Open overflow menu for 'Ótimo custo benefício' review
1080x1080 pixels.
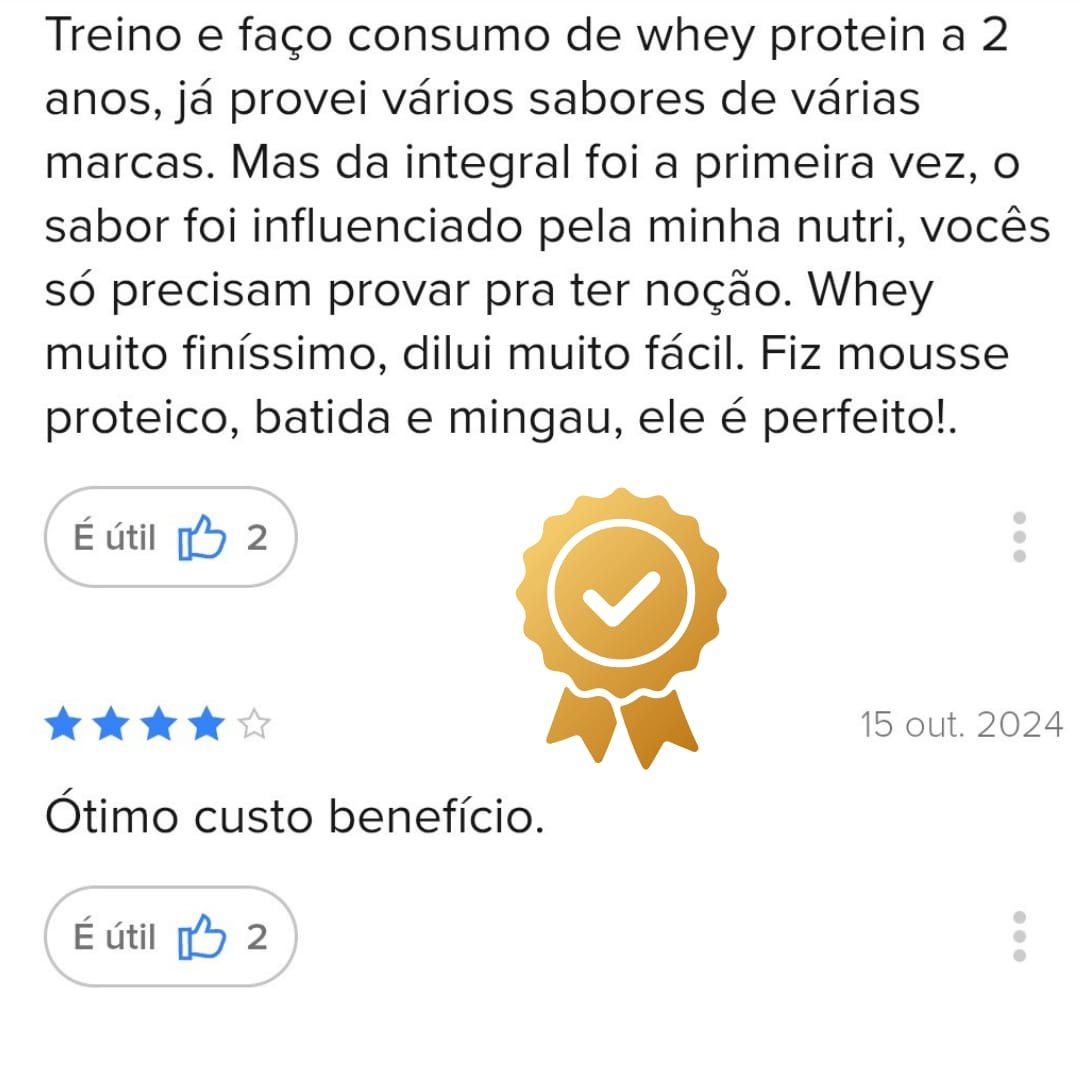point(1019,936)
